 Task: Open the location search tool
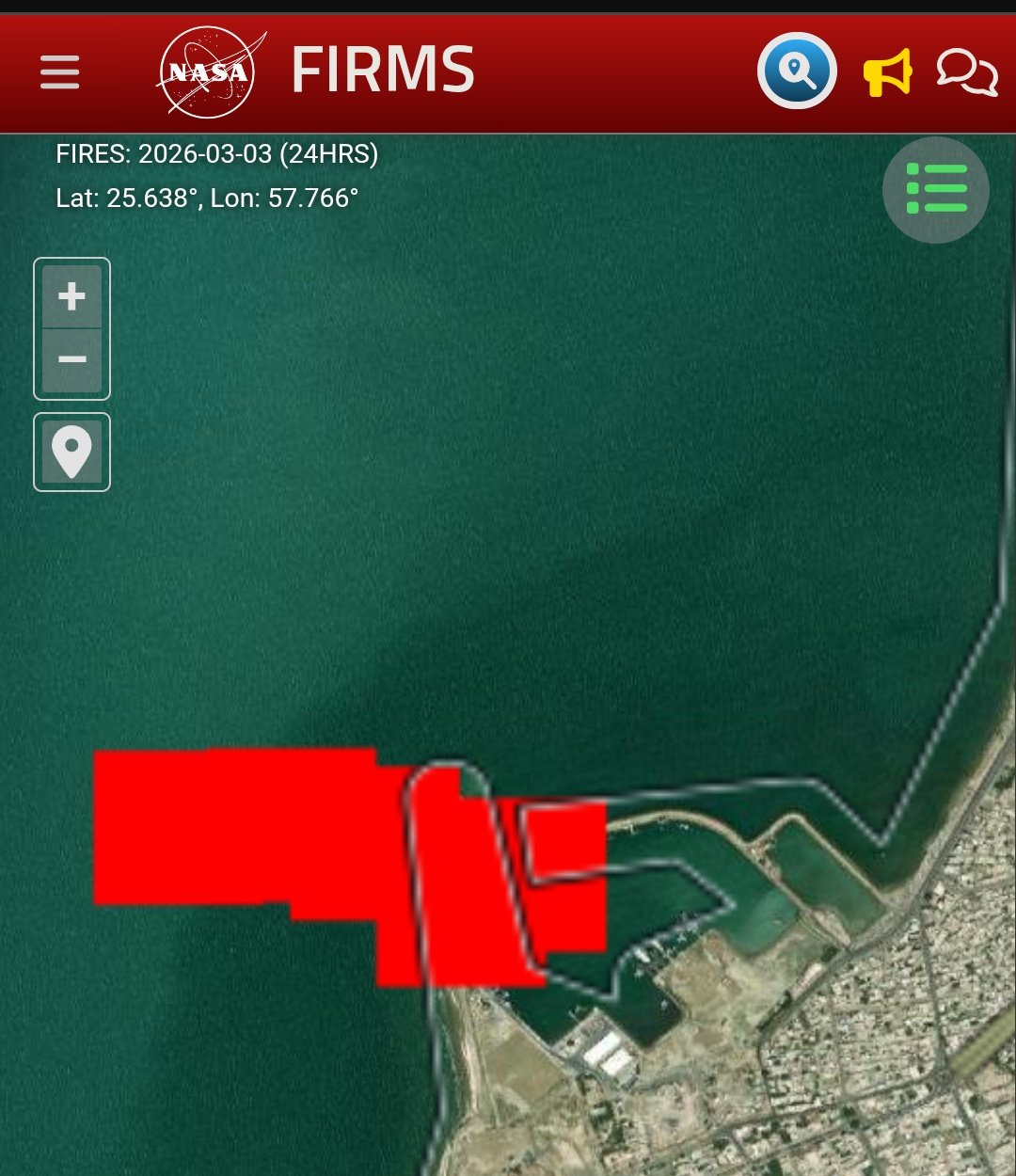coord(797,71)
